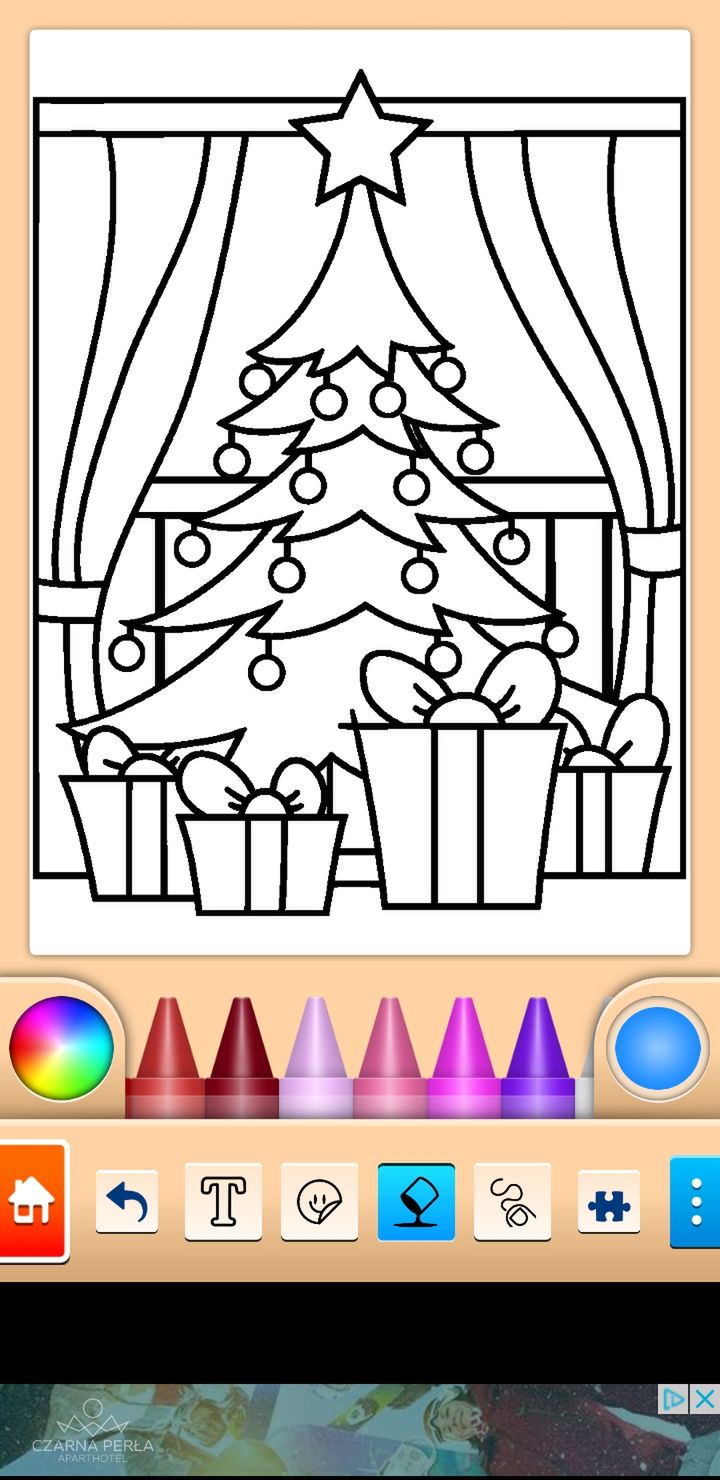The width and height of the screenshot is (720, 1480).
Task: Pick the dark maroon crayon
Action: (x=241, y=1057)
